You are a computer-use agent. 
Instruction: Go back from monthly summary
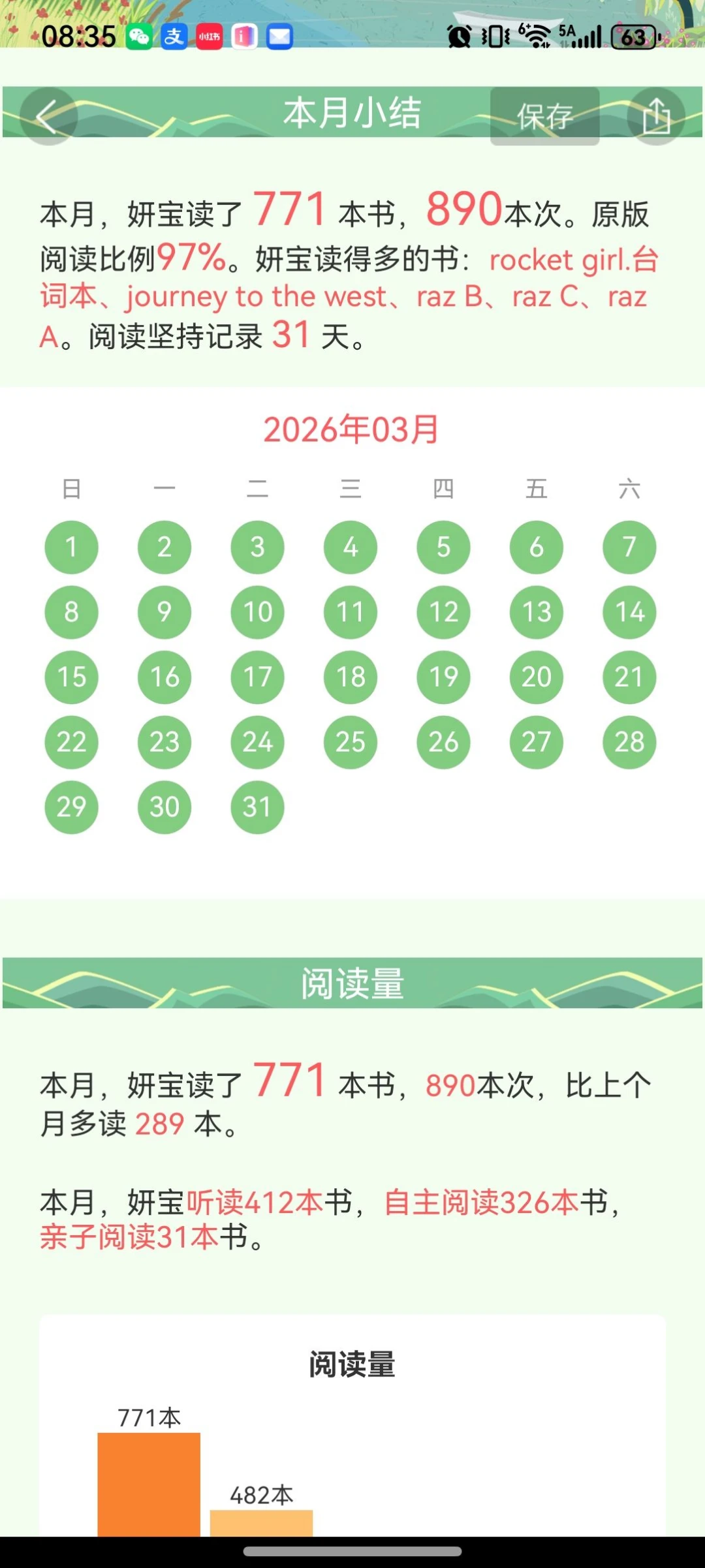(48, 116)
